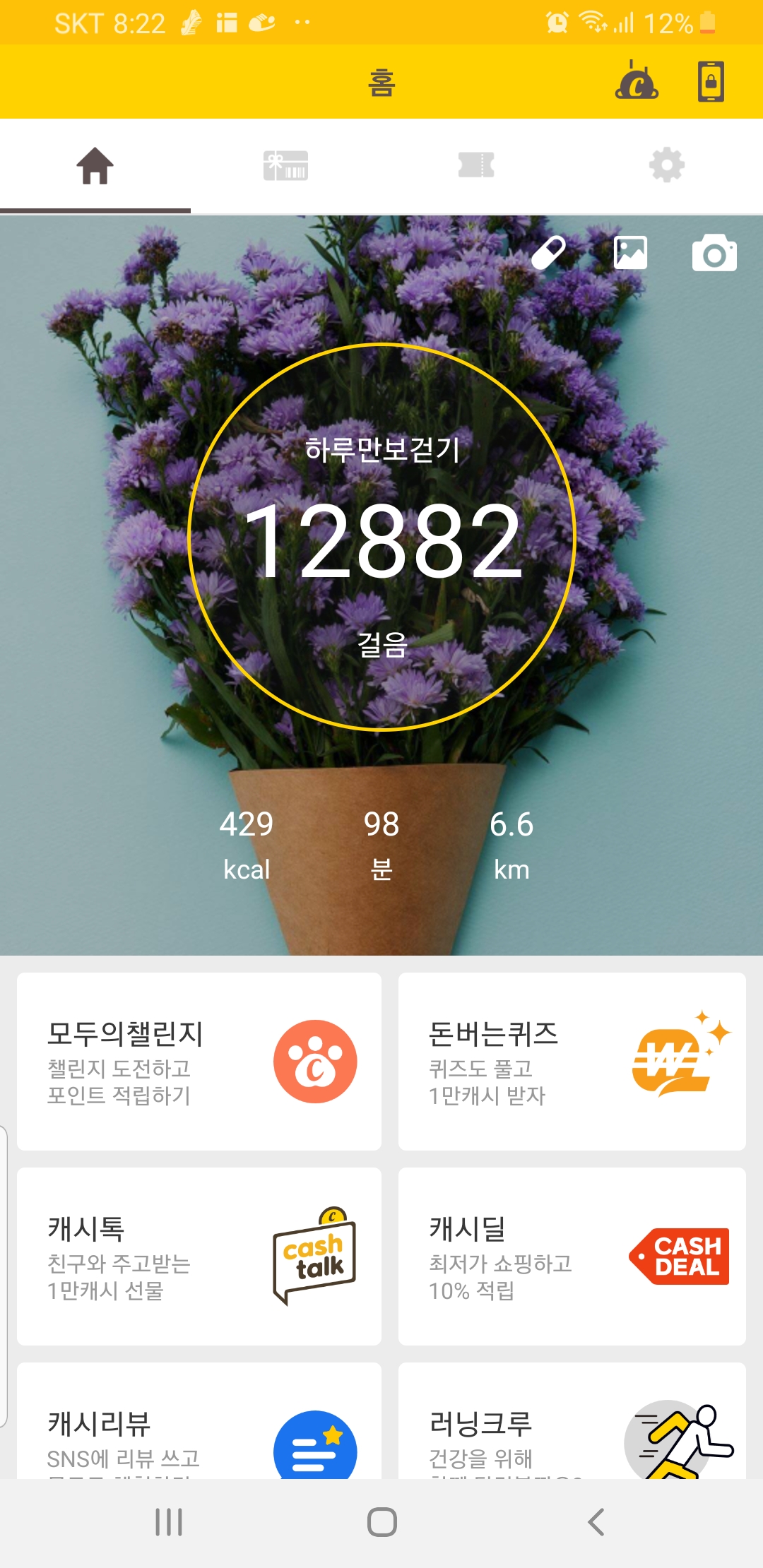The width and height of the screenshot is (763, 1568).
Task: Go back using the system back button
Action: click(x=596, y=1521)
